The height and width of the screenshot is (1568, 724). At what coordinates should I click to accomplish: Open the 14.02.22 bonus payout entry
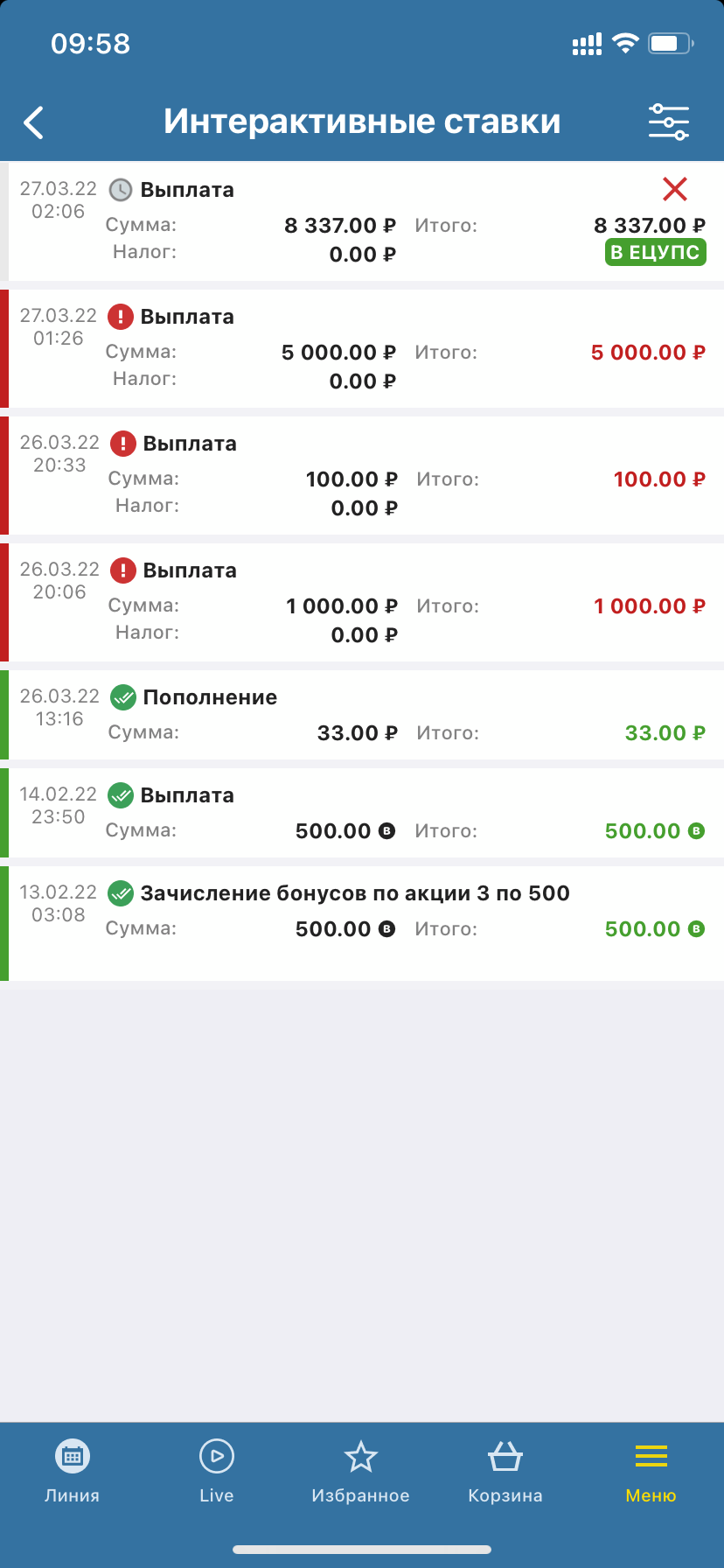click(x=362, y=813)
